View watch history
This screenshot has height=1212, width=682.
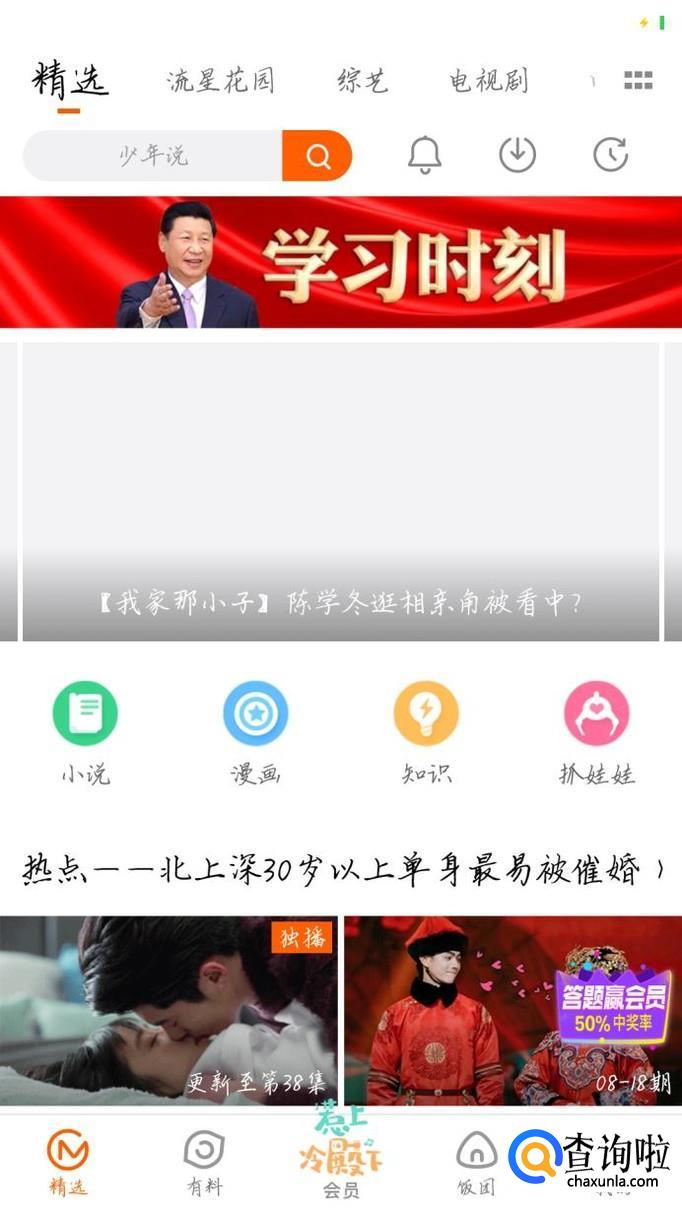[x=610, y=155]
